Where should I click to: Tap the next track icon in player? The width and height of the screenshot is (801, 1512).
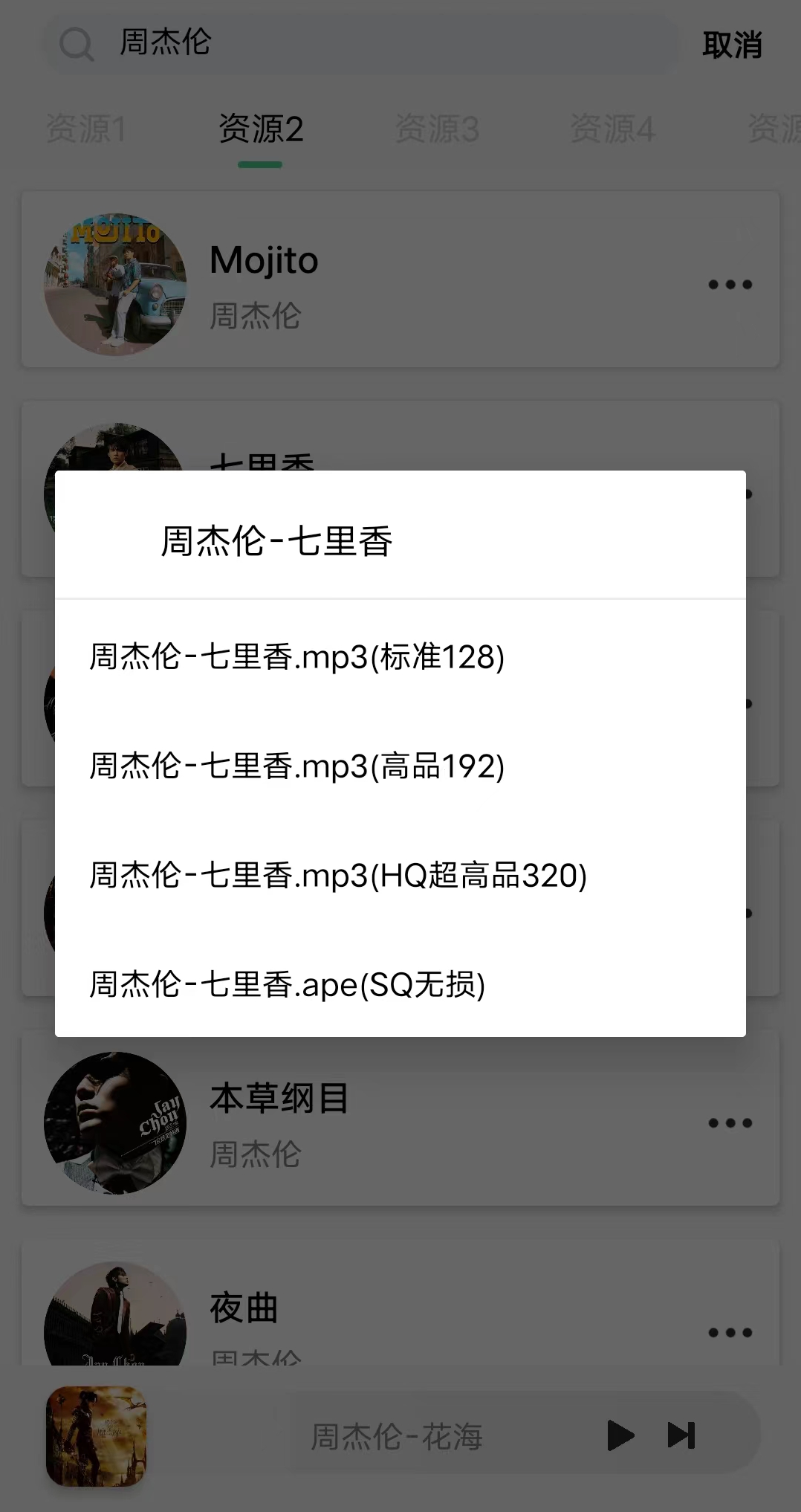pyautogui.click(x=681, y=1435)
